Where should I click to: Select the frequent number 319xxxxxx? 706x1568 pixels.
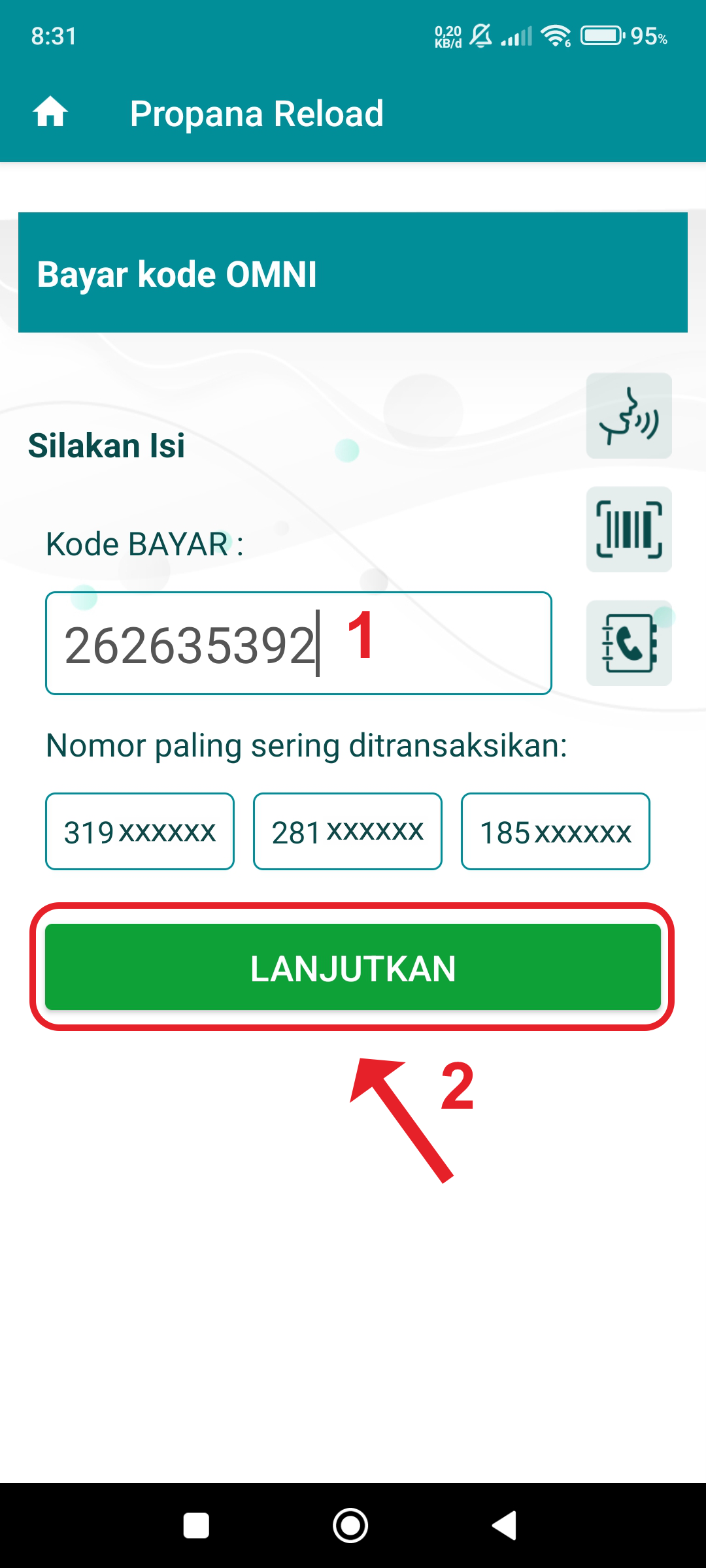pos(140,832)
